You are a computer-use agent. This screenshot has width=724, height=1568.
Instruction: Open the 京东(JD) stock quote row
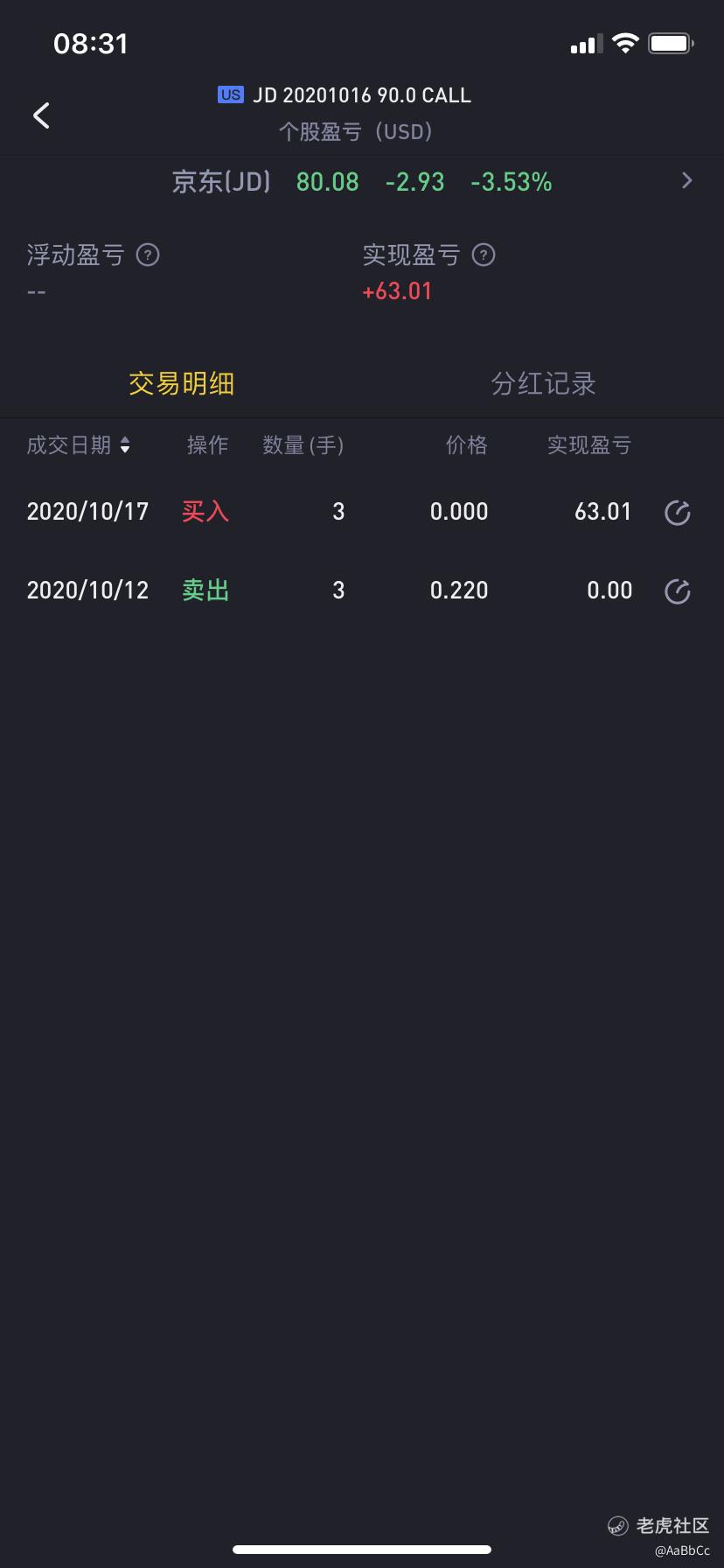click(x=362, y=182)
